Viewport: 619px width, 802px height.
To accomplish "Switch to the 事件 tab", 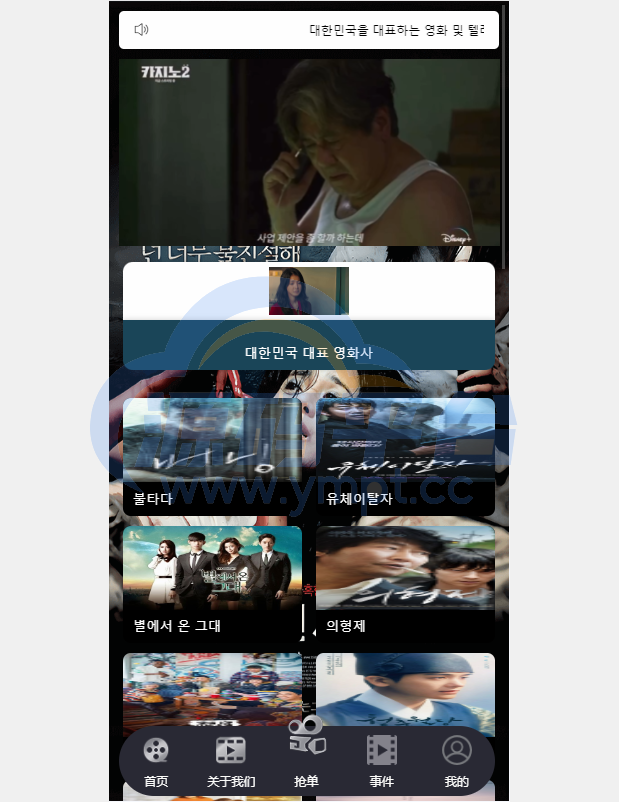I will point(381,762).
